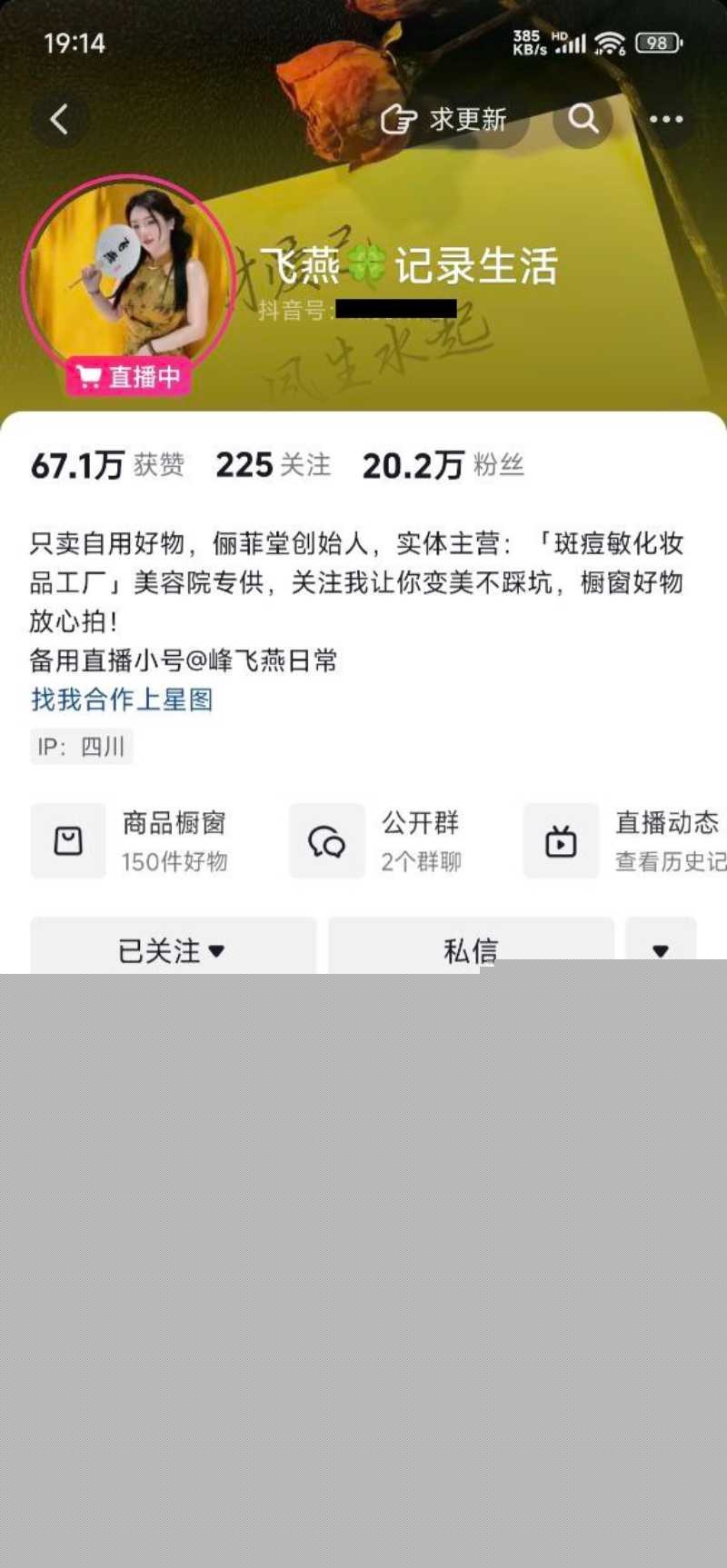Screen dimensions: 727x1568
Task: Tap the 求更新 button
Action: pos(445,119)
